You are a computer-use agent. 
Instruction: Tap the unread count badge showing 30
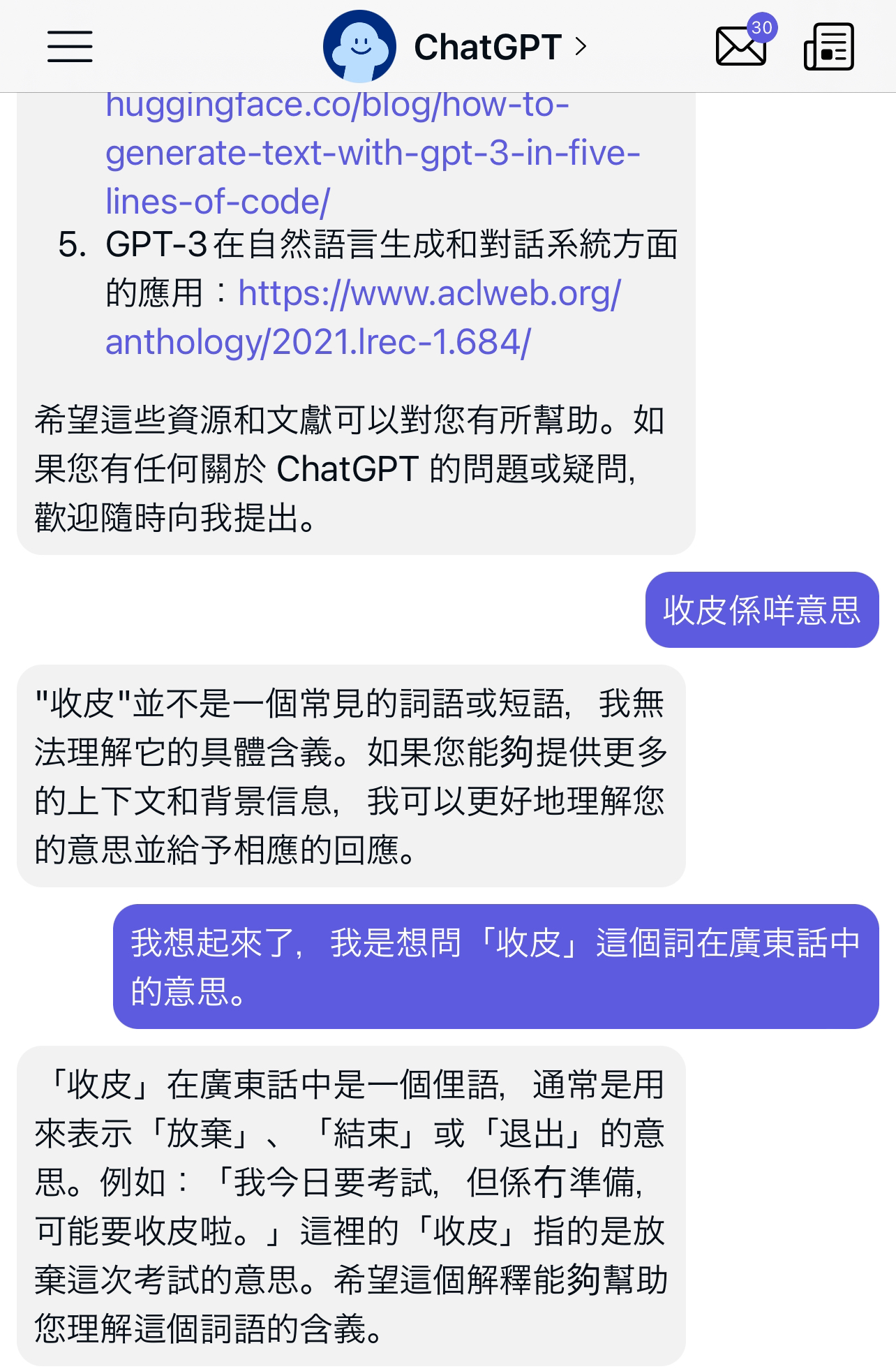(x=763, y=29)
